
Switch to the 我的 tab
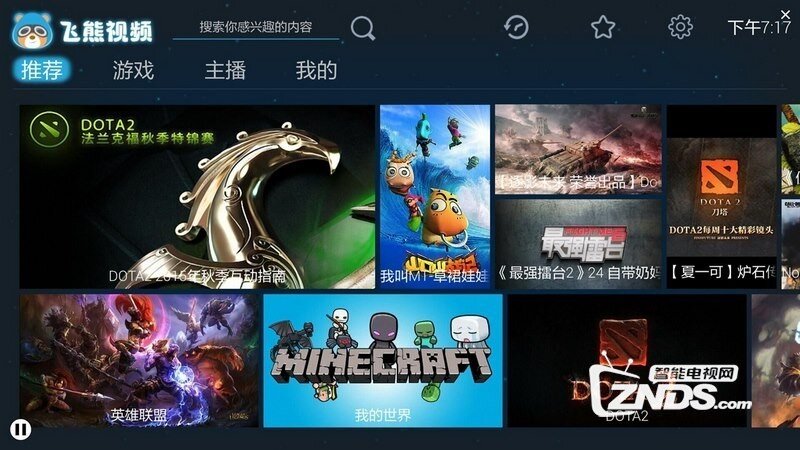point(316,70)
